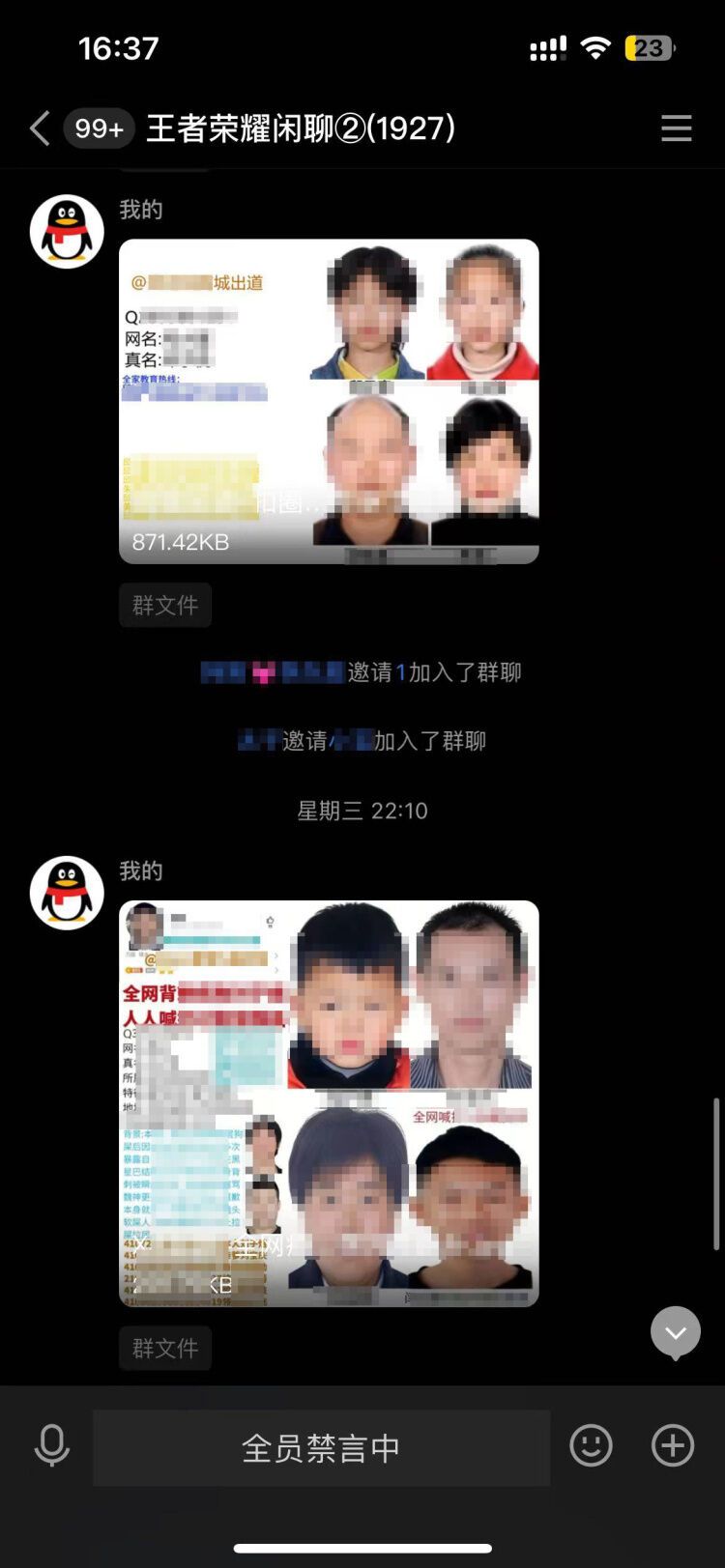Open the 871.42KB image message
725x1568 pixels.
point(329,401)
